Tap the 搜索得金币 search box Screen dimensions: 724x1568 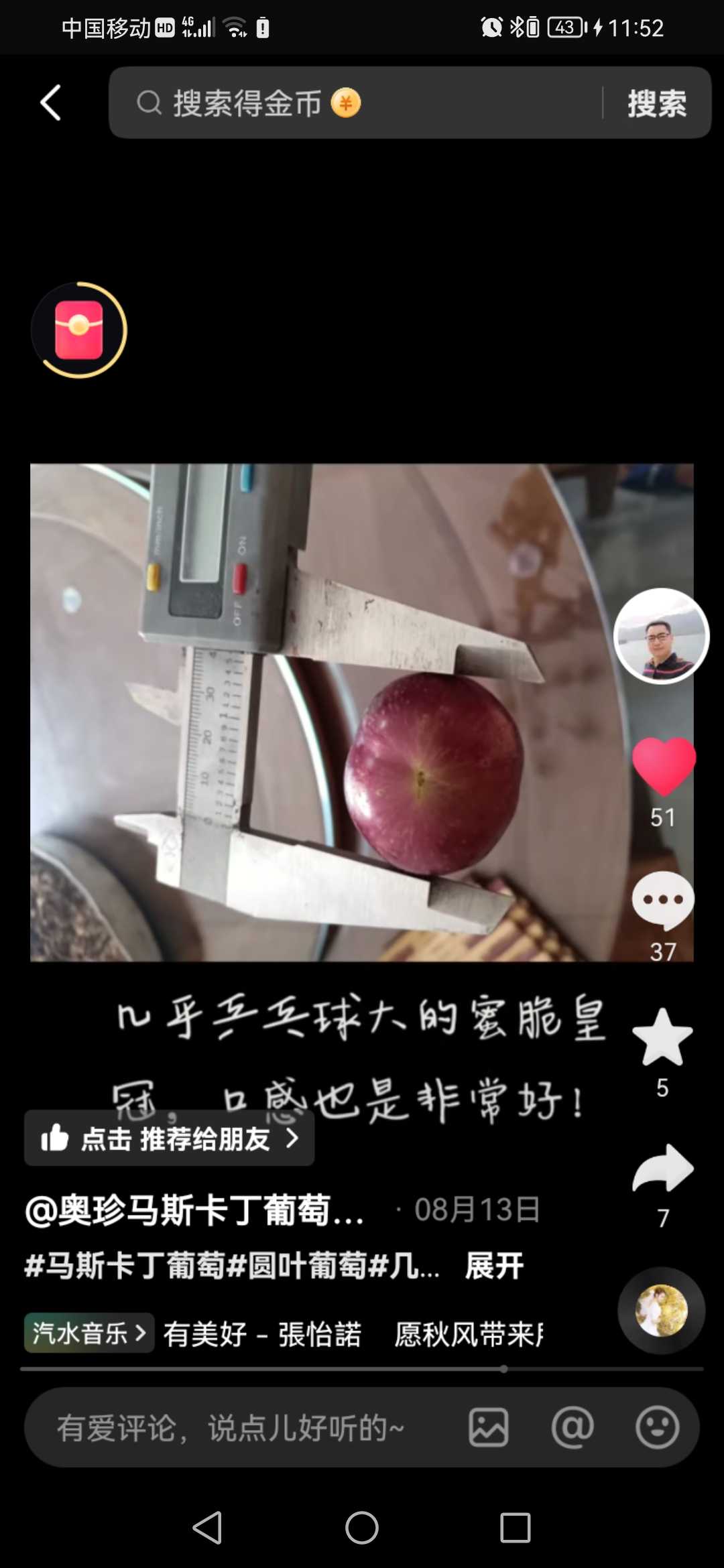[355, 103]
